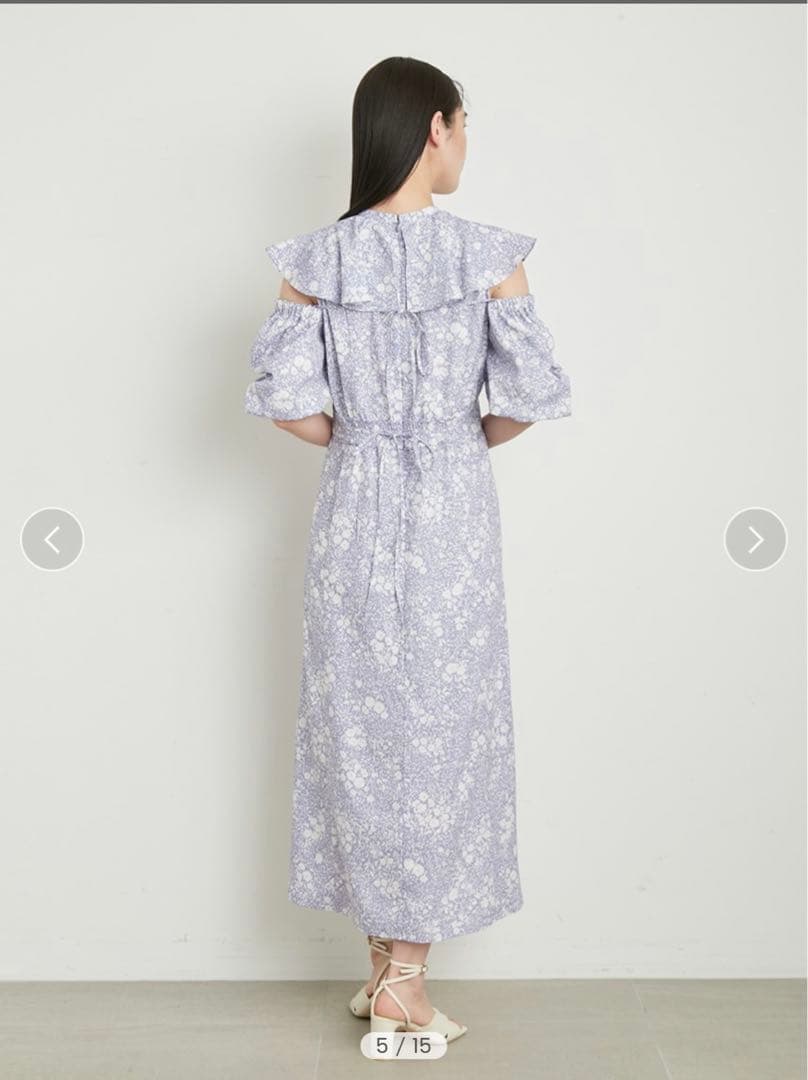
Task: Go to the previous product photo
Action: tap(52, 540)
